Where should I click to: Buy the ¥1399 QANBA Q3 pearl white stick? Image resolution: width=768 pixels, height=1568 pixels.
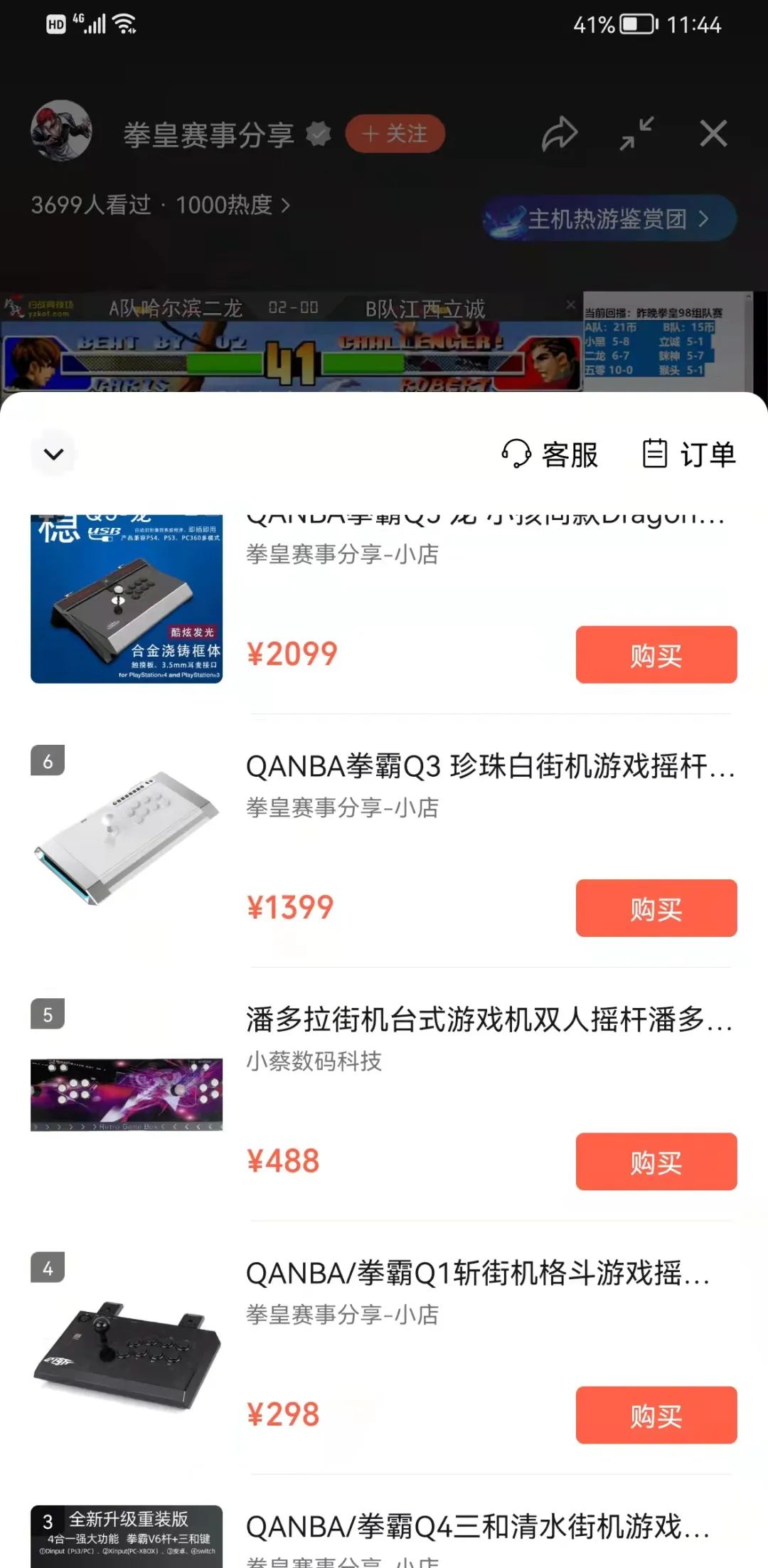[655, 909]
